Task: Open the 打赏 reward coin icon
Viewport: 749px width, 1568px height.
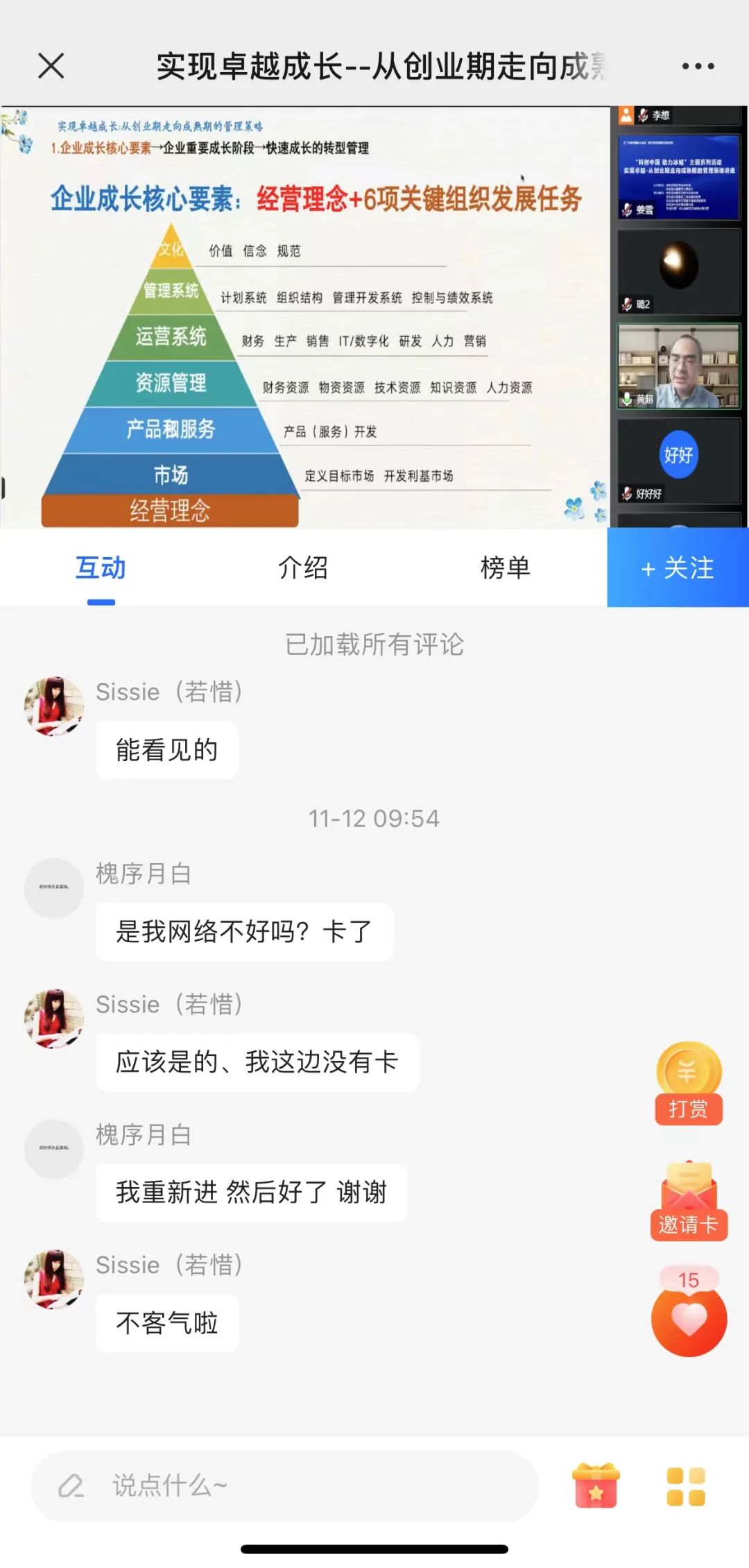Action: coord(688,1074)
